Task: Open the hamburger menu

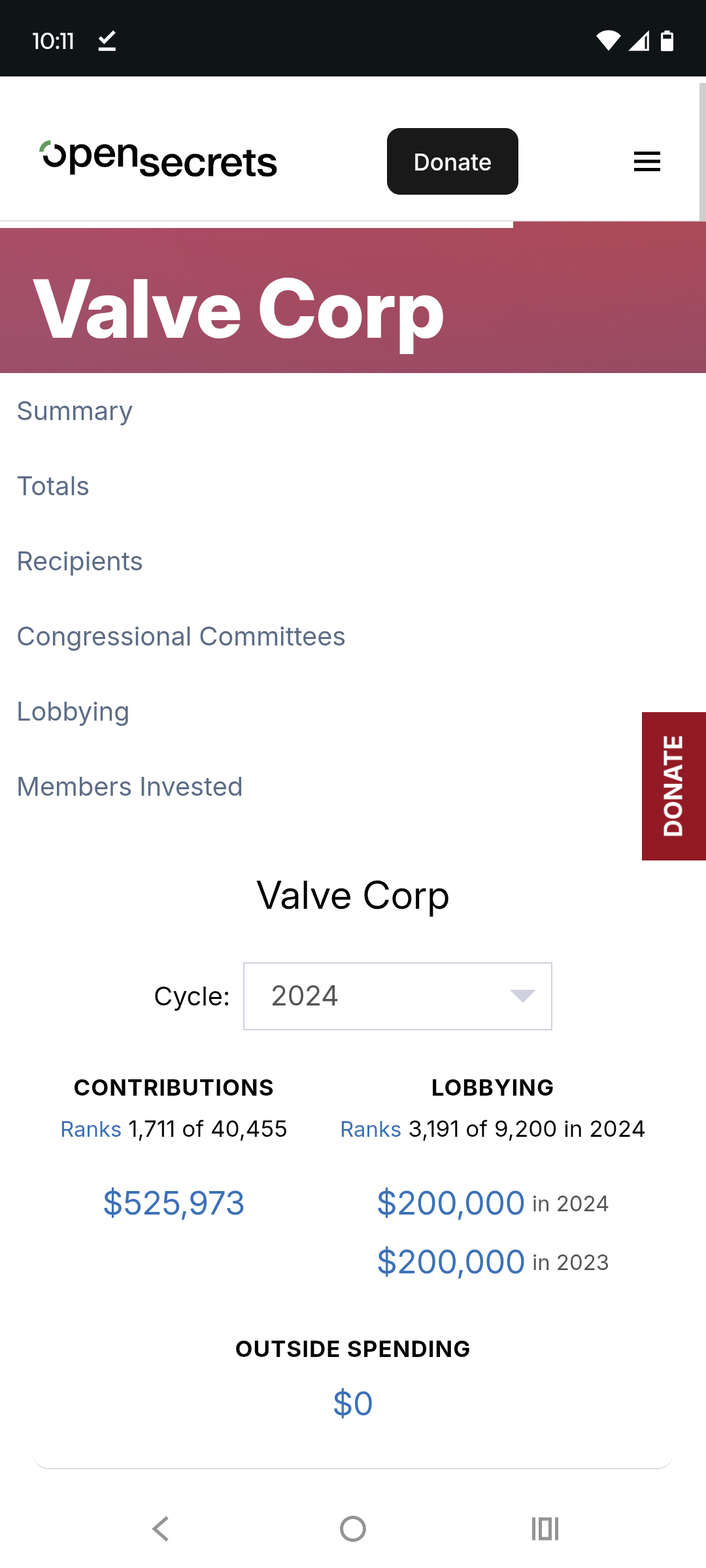Action: pos(647,161)
